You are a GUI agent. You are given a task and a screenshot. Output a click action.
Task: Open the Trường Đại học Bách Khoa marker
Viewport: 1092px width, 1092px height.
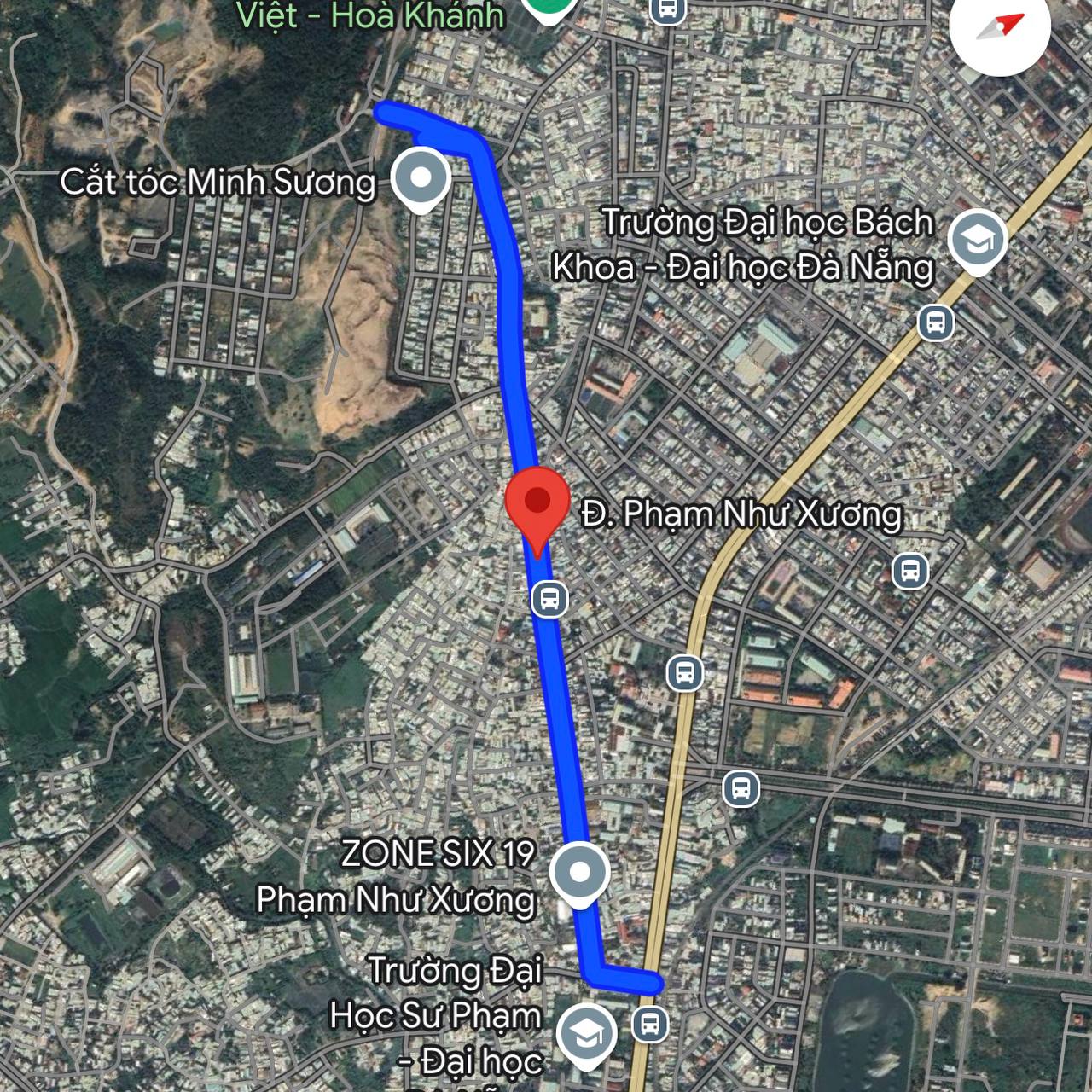(977, 241)
